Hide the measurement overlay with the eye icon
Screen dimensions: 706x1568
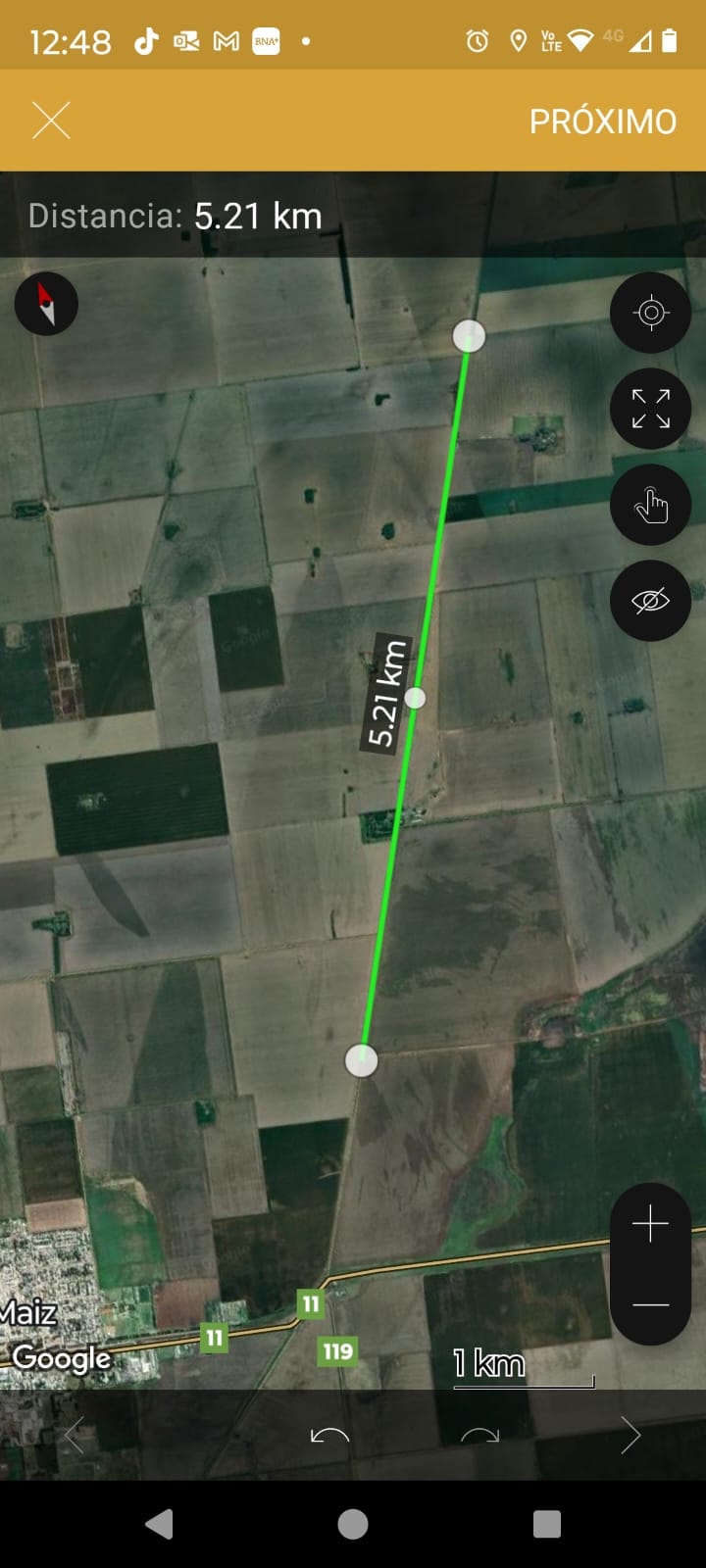click(x=650, y=600)
